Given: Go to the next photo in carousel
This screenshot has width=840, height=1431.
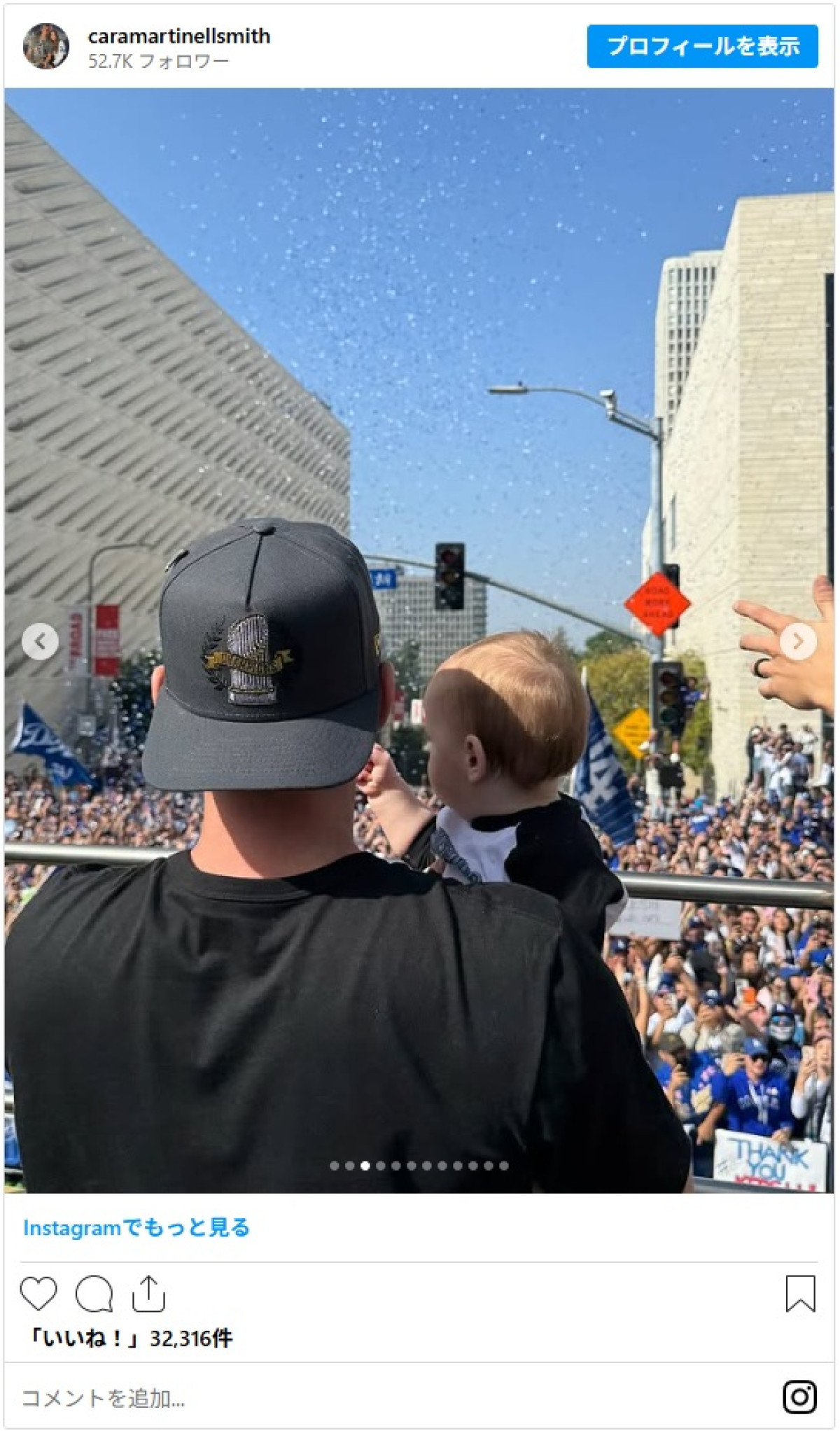Looking at the screenshot, I should coord(798,641).
